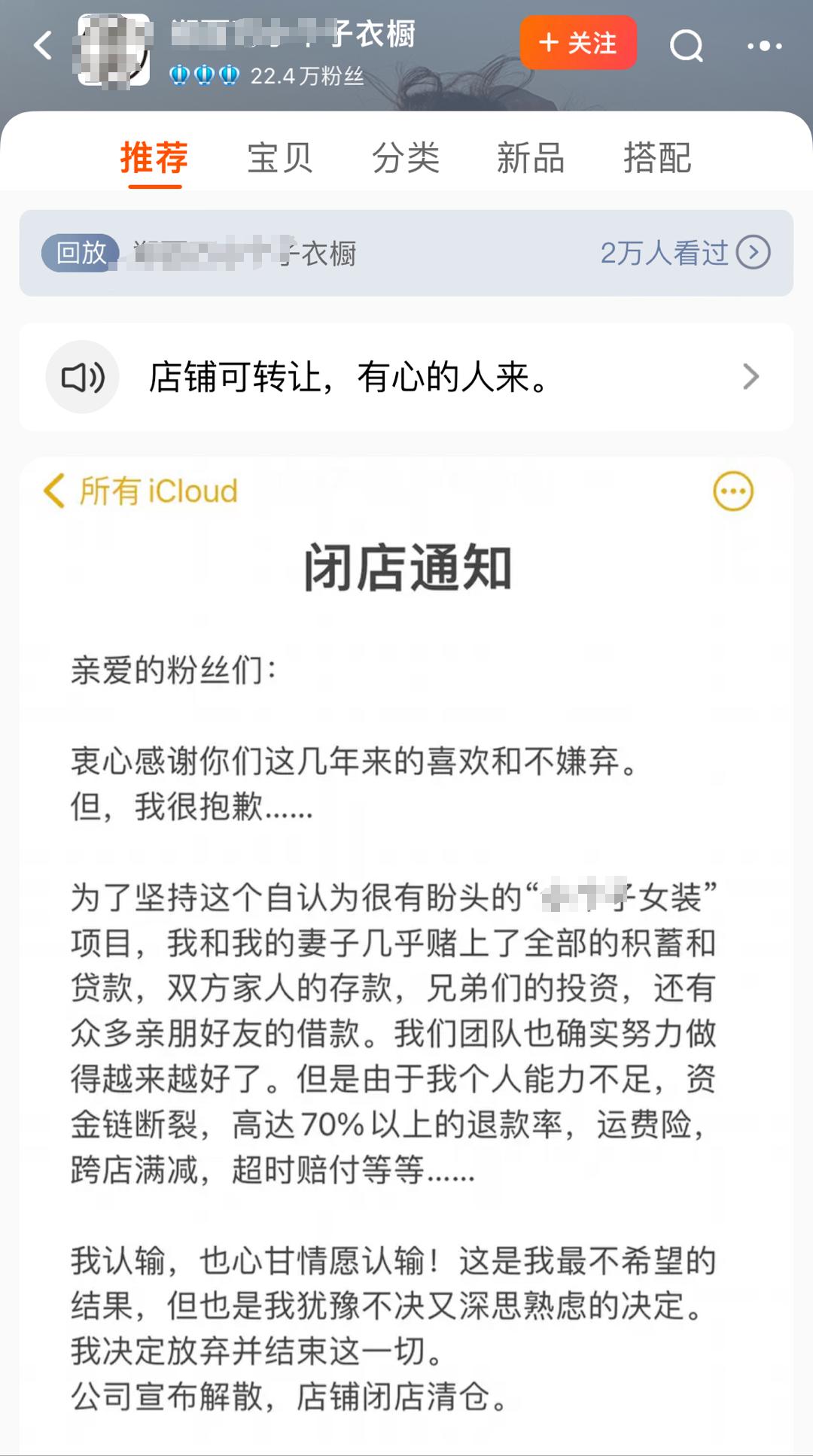Follow the shop with the 关注 button

[578, 43]
